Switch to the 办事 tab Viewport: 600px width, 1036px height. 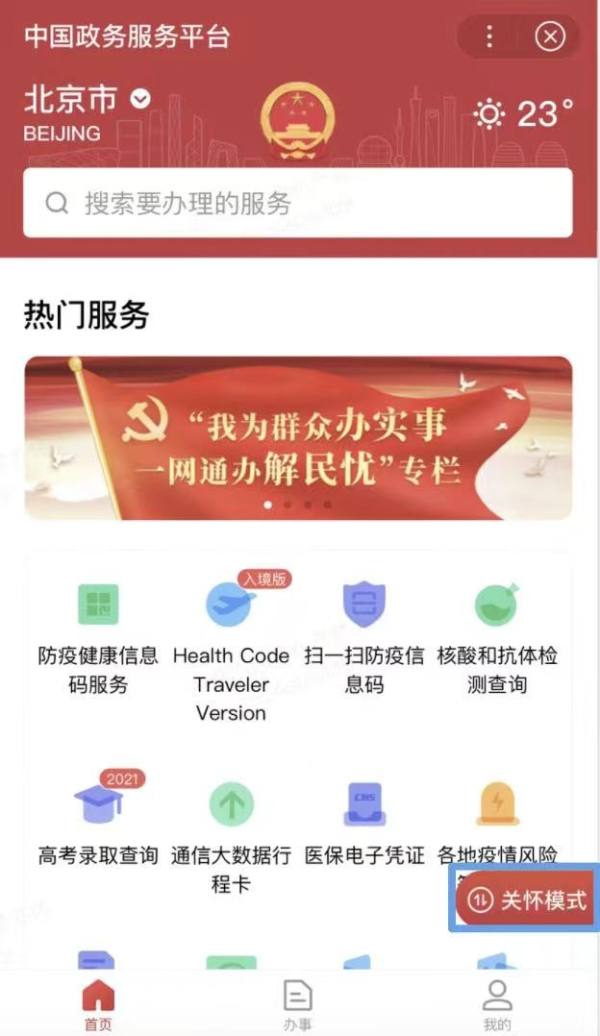click(298, 1004)
